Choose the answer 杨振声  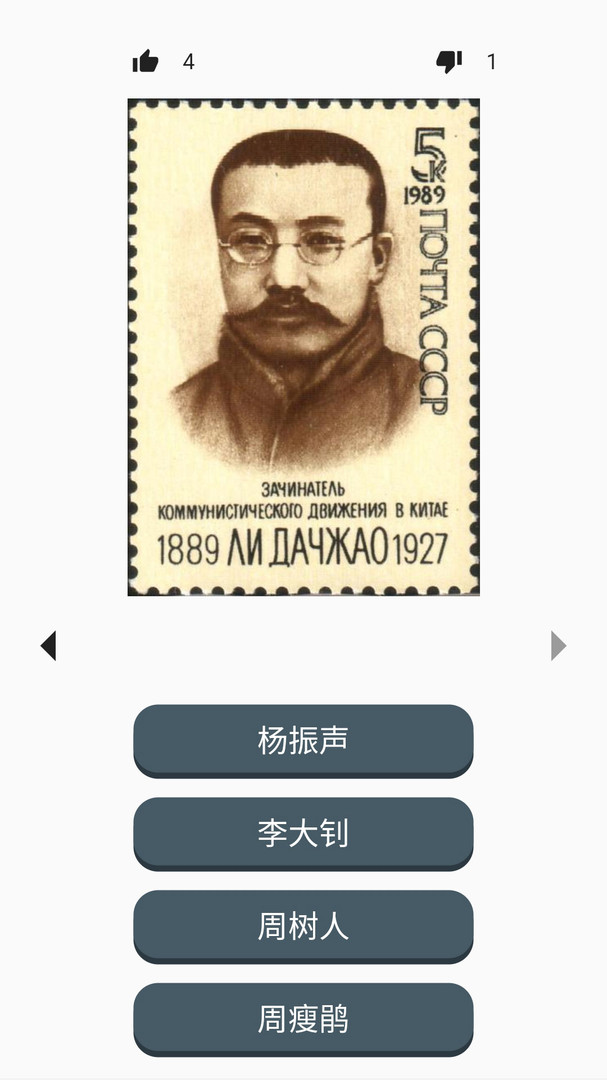point(303,741)
